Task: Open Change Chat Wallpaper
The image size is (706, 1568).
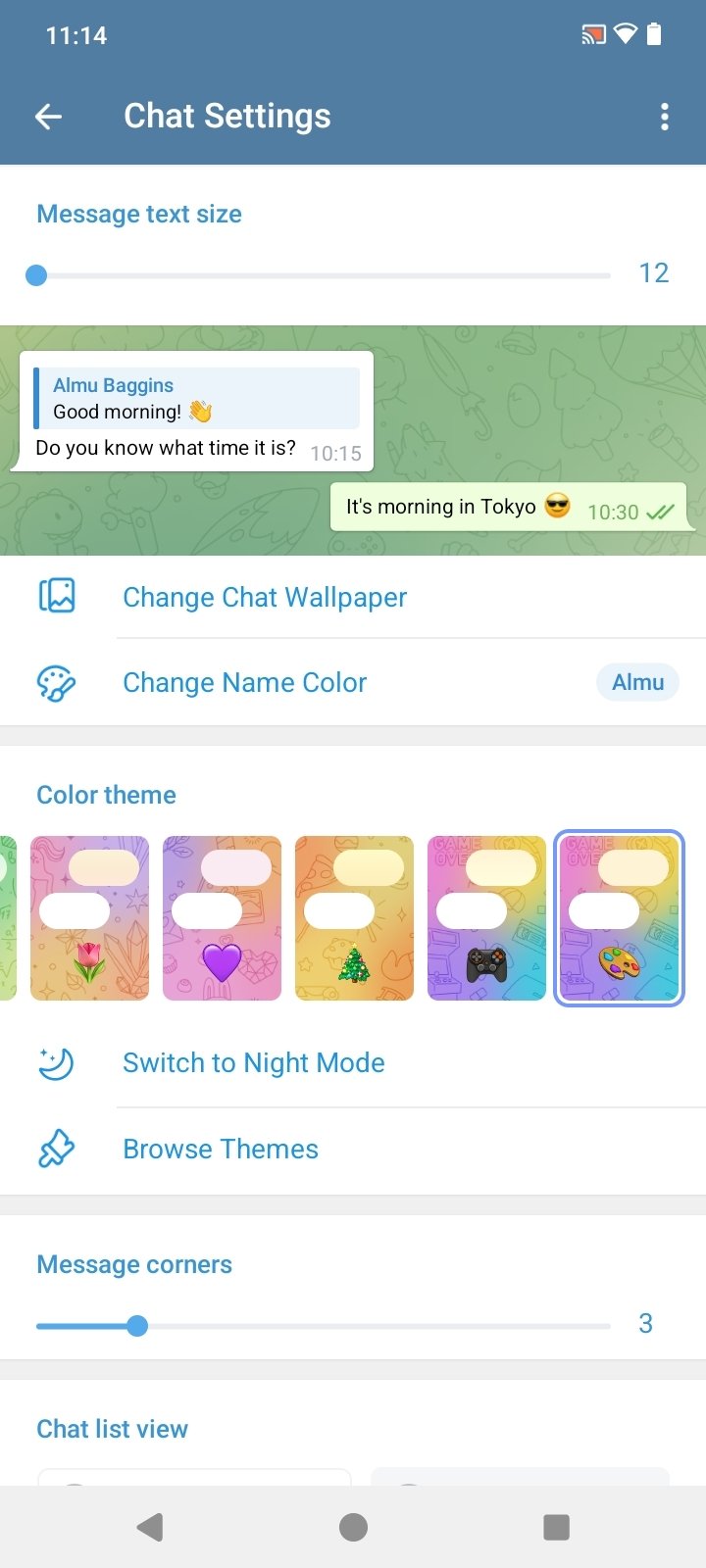Action: (265, 597)
